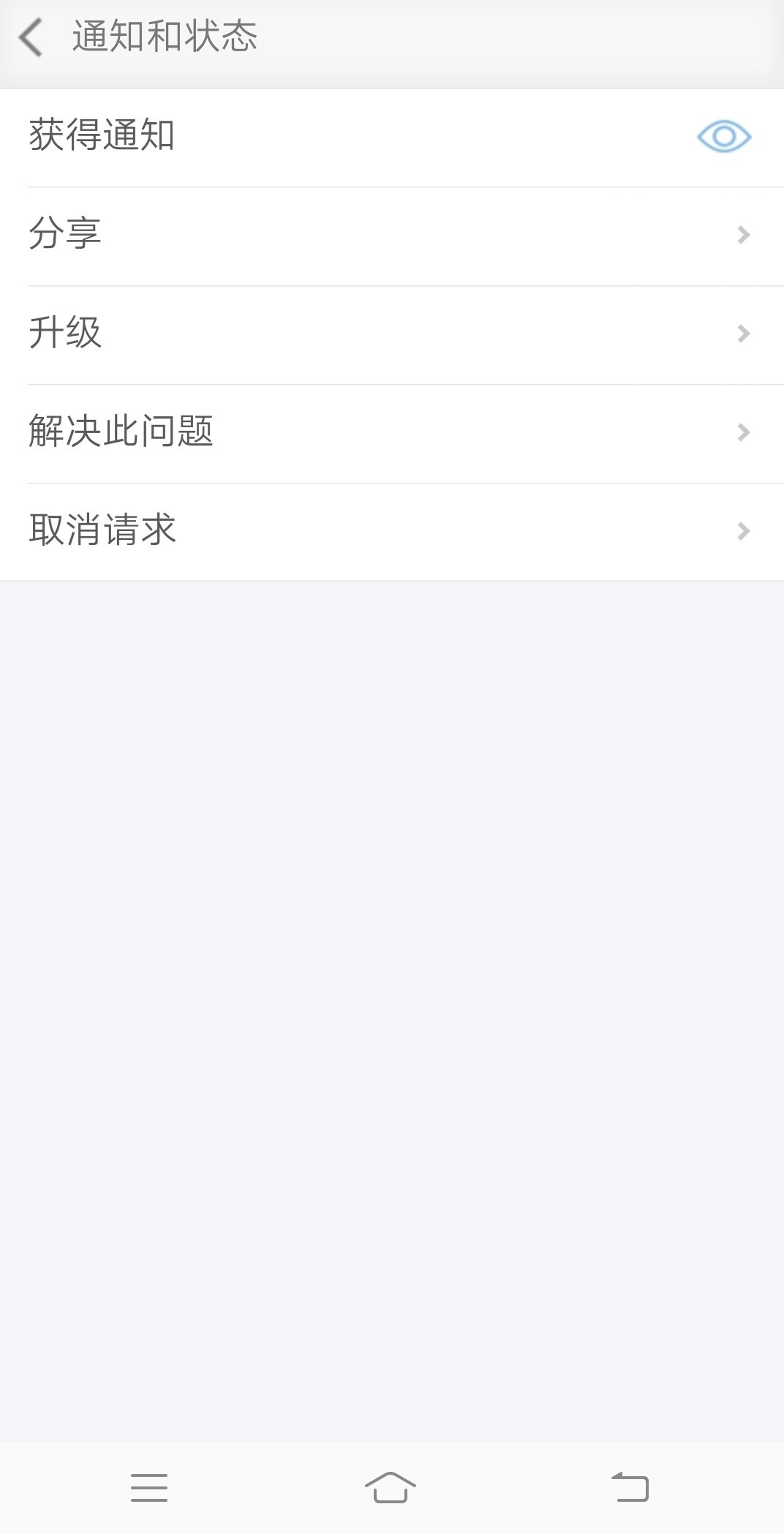Toggle the 获得通知 eye icon
Screen dimensions: 784x1534
pos(723,137)
